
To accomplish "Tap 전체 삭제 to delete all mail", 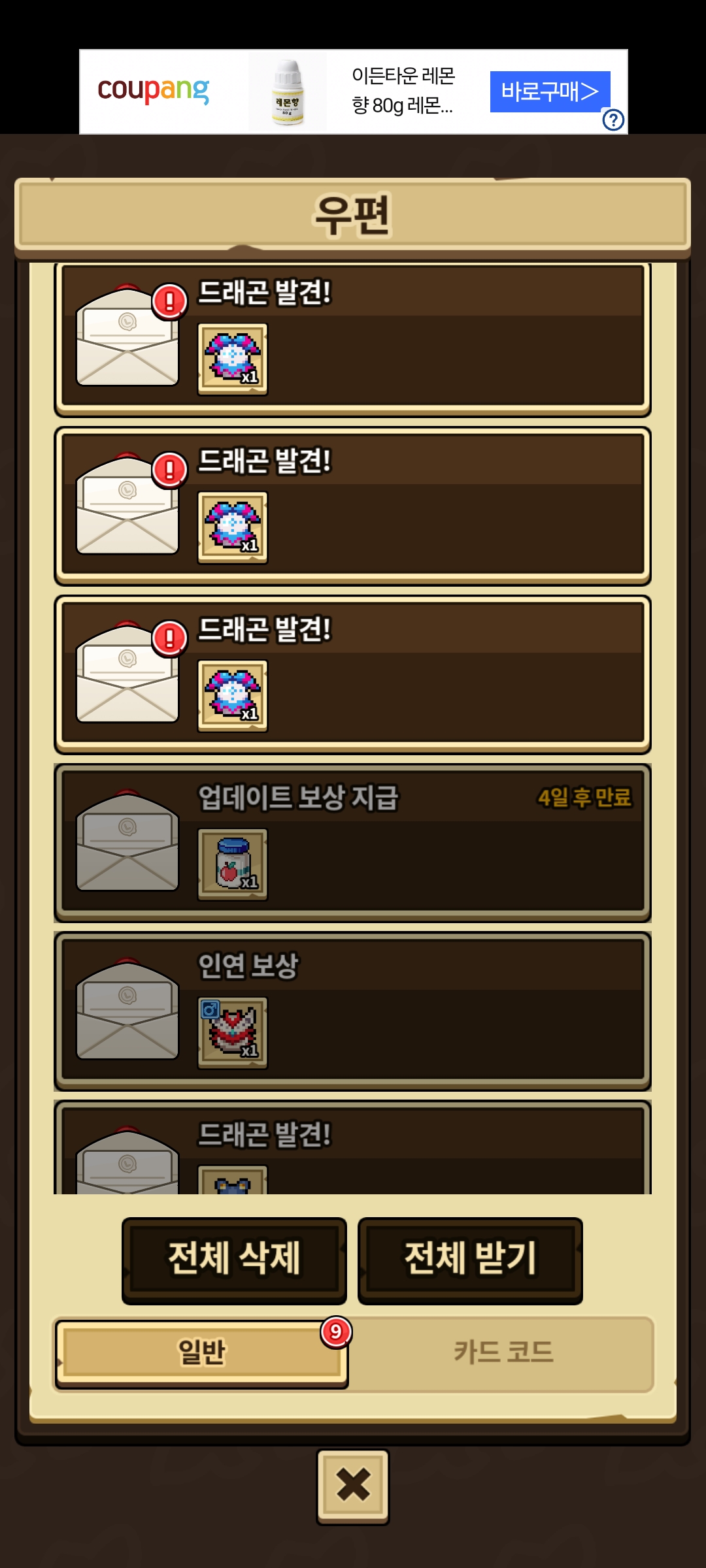I will tap(234, 1260).
